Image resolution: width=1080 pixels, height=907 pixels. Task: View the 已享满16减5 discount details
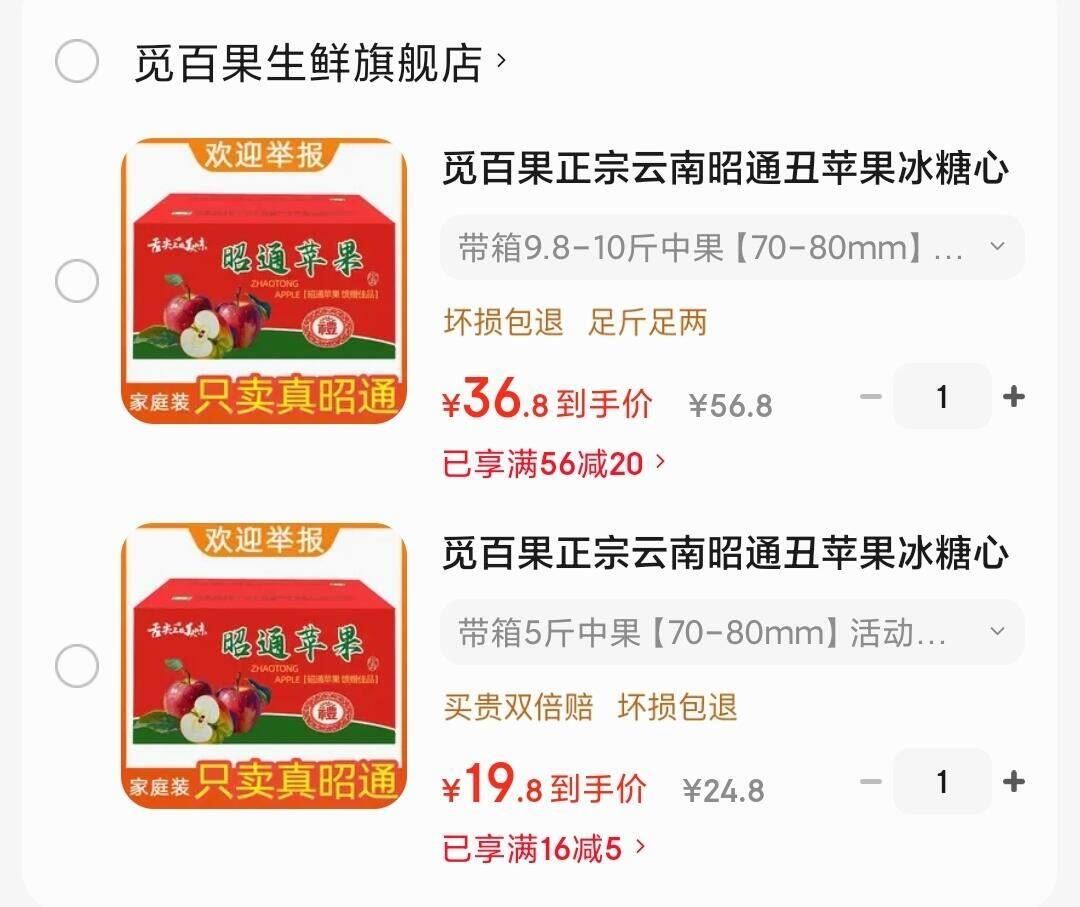coord(544,849)
